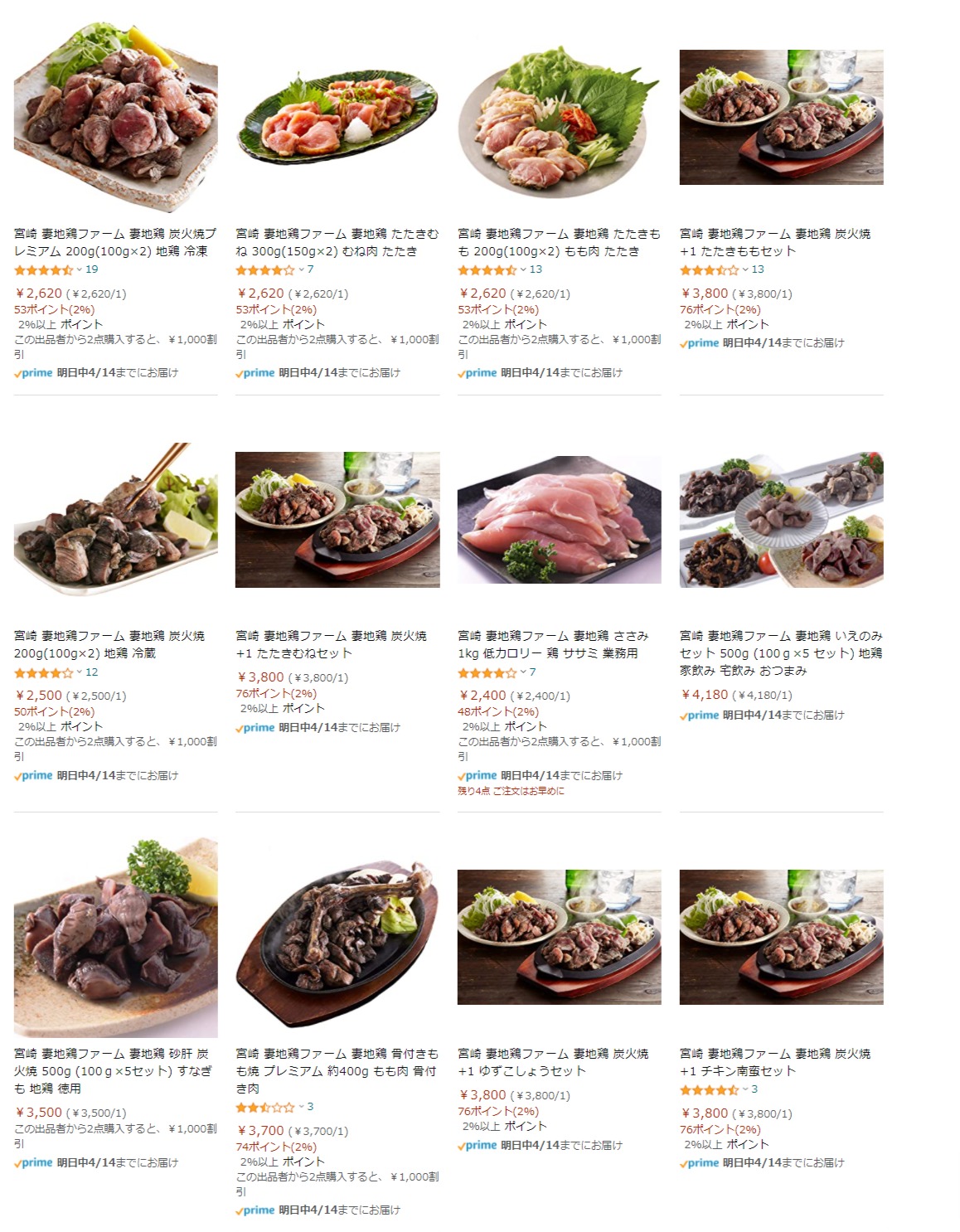Open the 砂肝 炭火焼 500g product

[x=112, y=1070]
